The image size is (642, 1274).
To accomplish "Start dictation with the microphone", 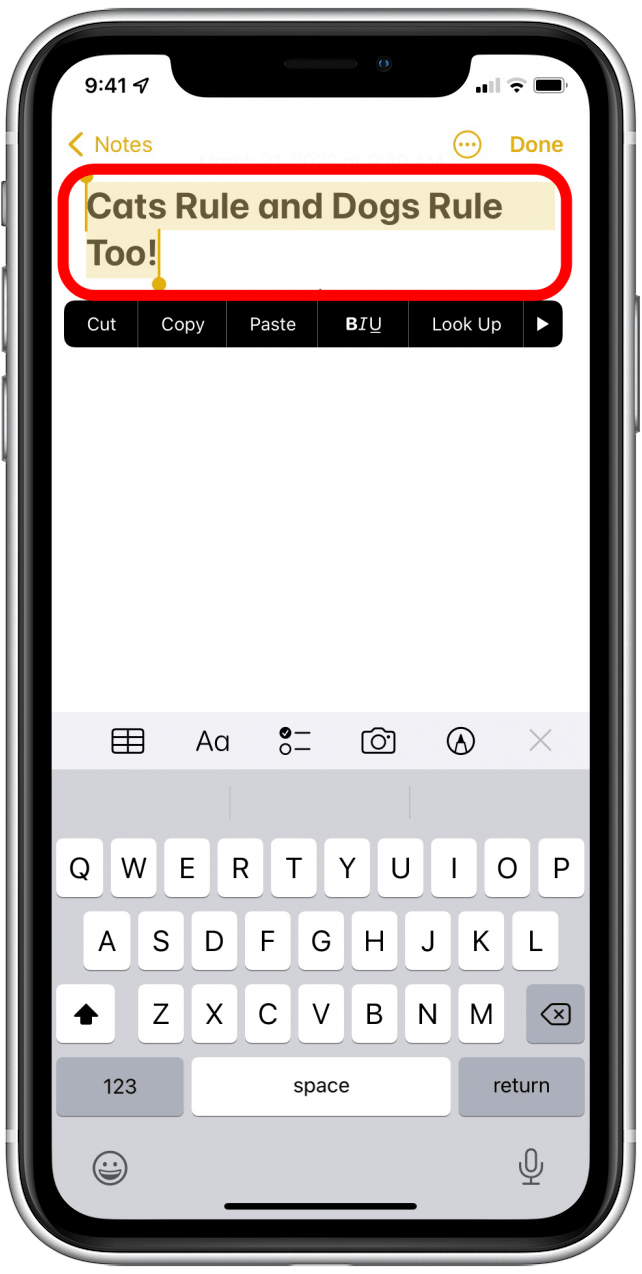I will [531, 1166].
